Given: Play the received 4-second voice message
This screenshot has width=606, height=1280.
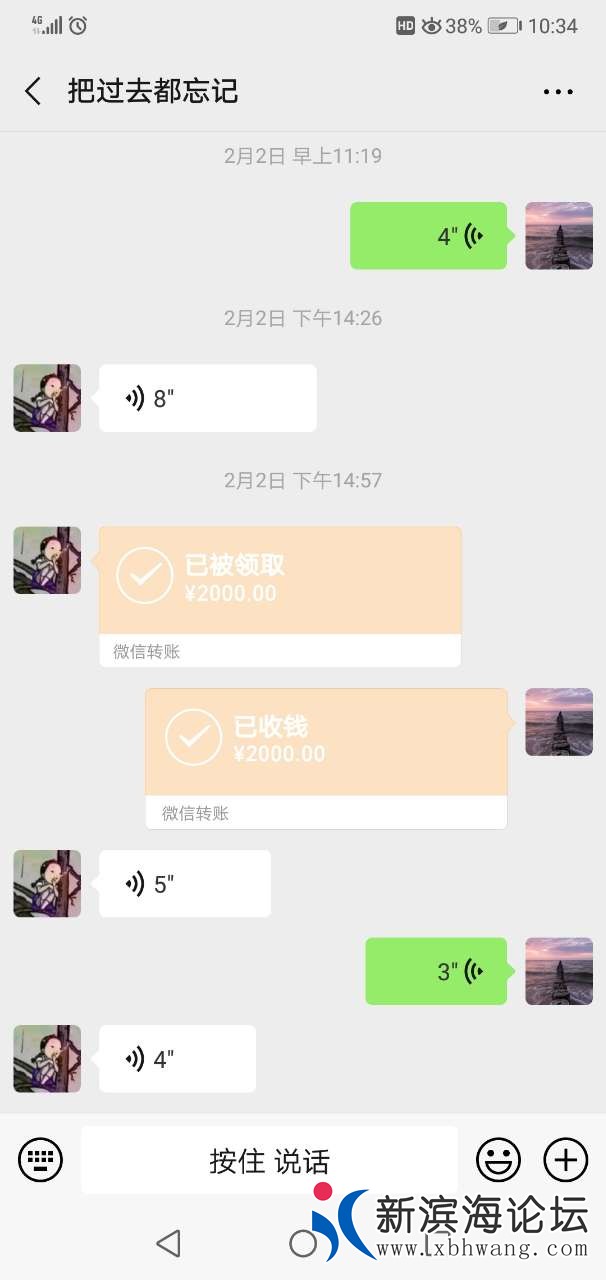Looking at the screenshot, I should click(177, 1059).
